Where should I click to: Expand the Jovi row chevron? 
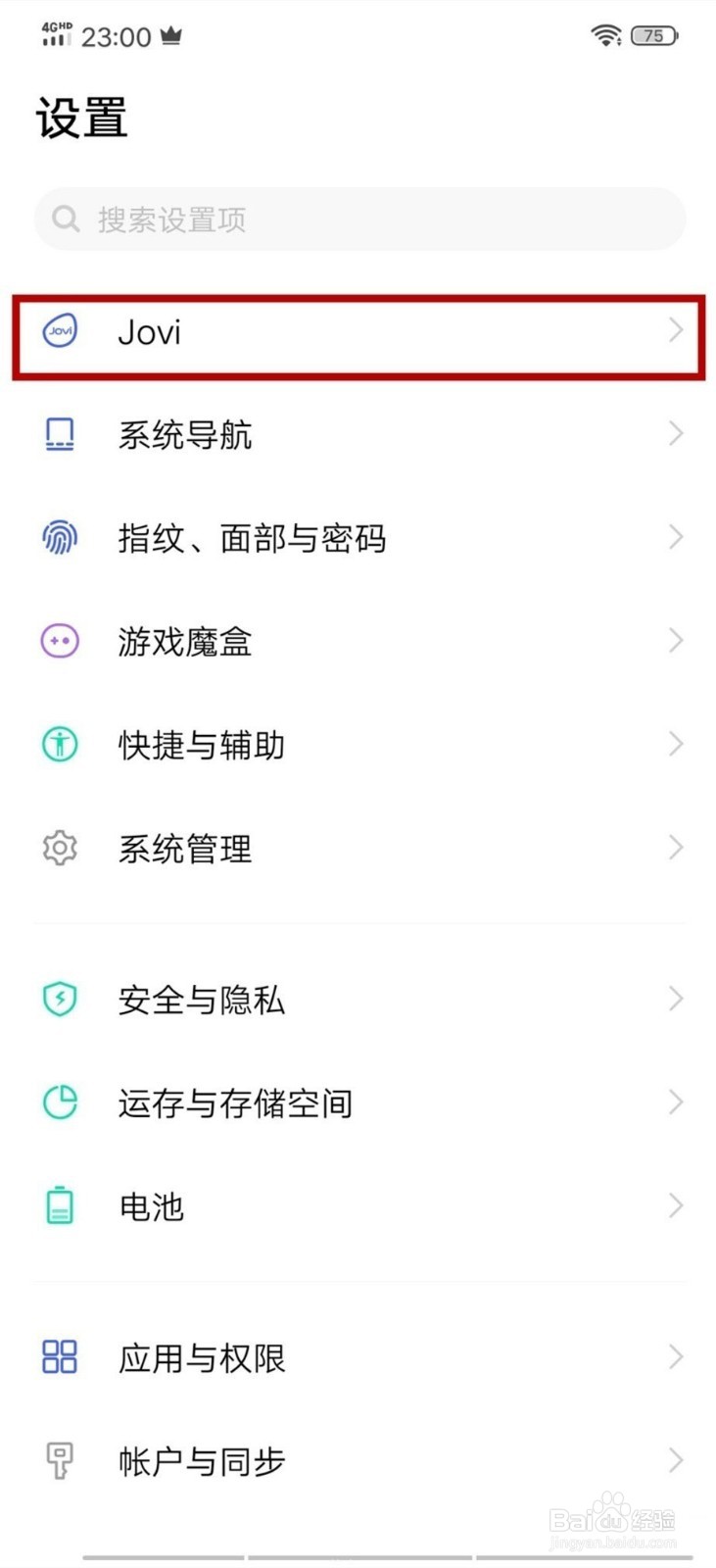(x=674, y=331)
